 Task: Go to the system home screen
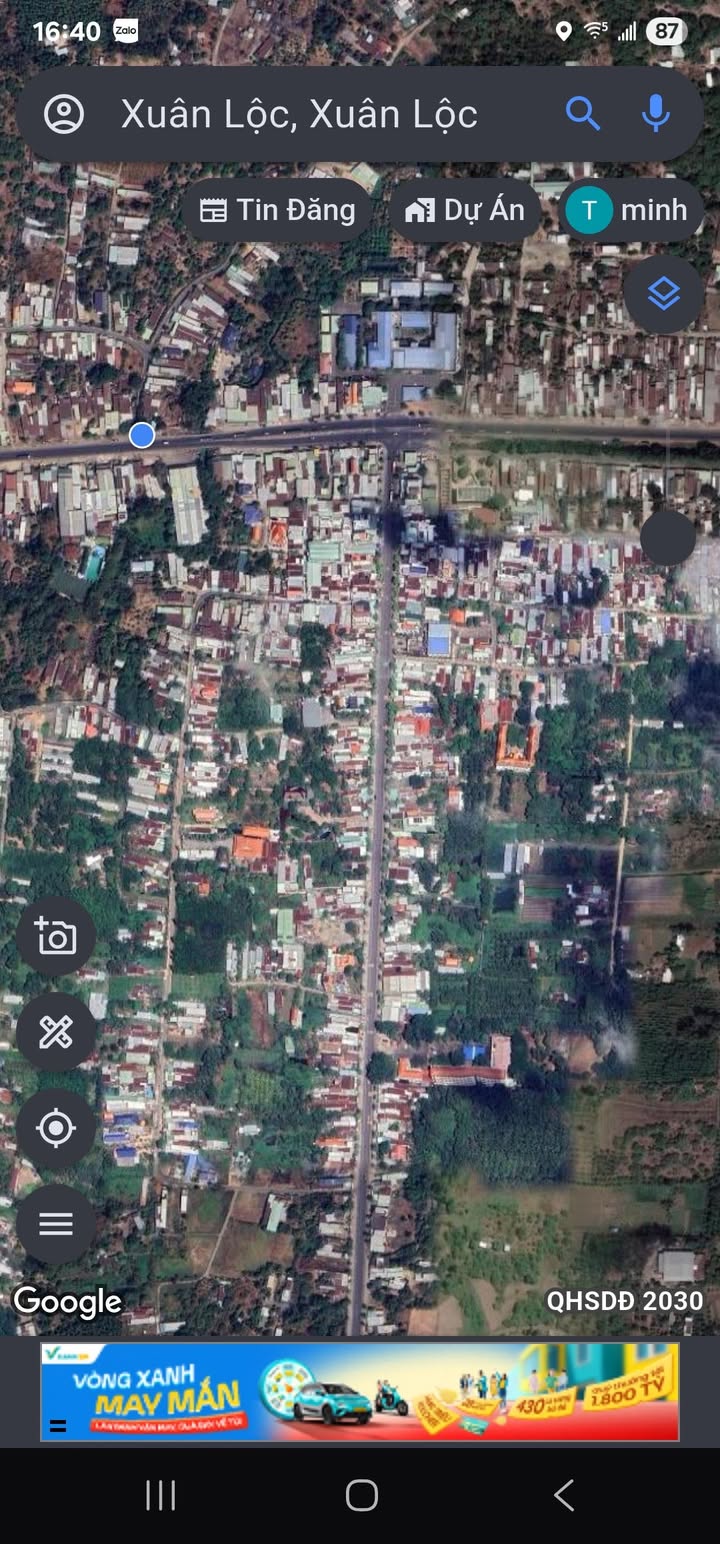click(361, 1496)
